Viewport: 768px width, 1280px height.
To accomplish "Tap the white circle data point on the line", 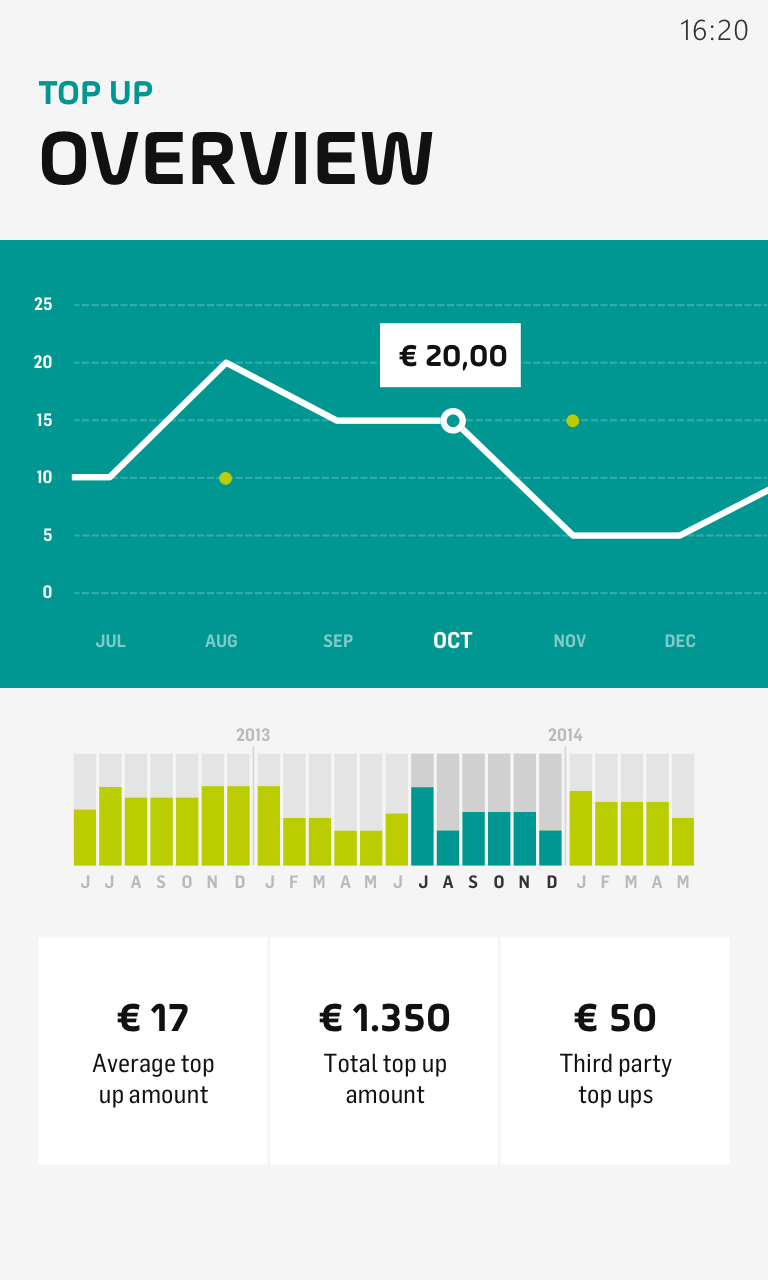I will point(453,421).
